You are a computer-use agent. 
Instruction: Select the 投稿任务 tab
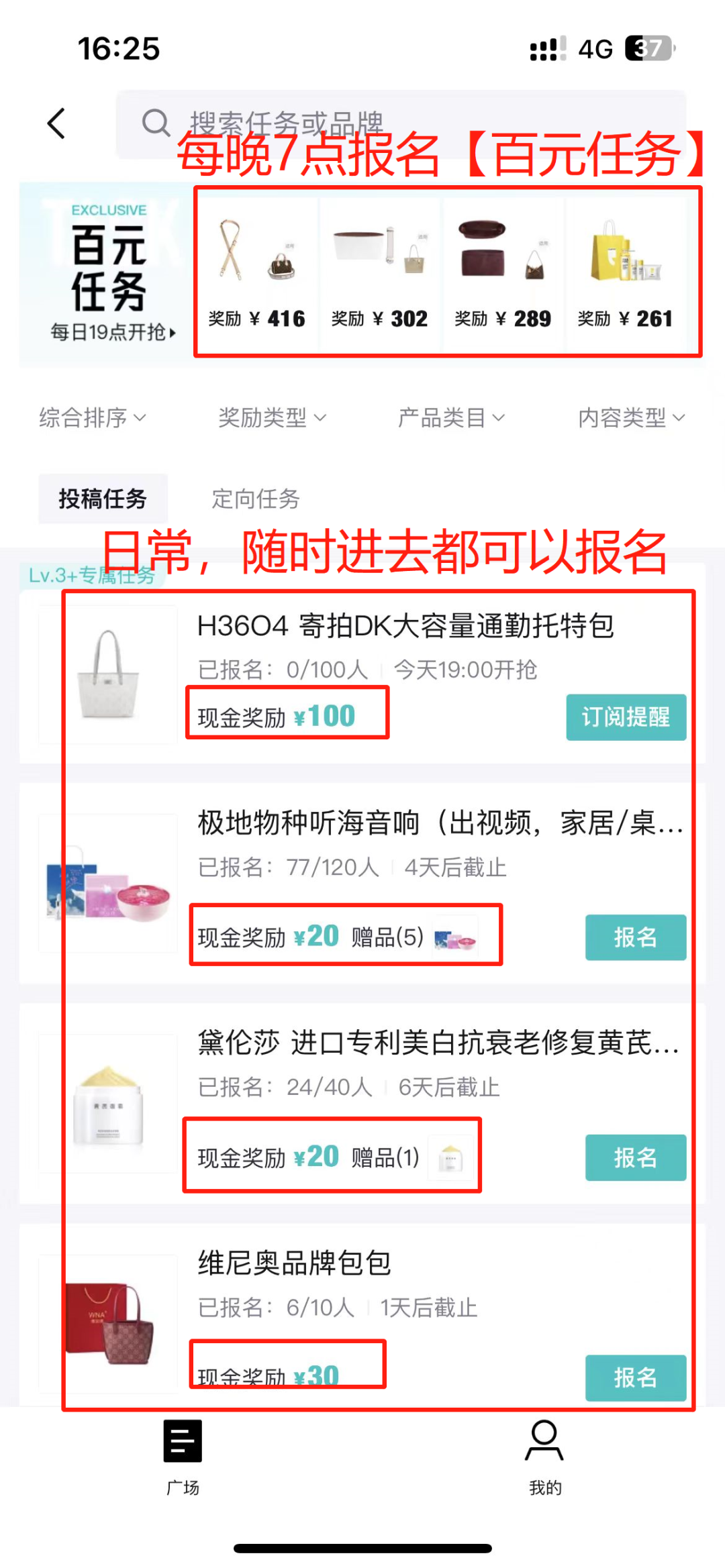pyautogui.click(x=103, y=499)
